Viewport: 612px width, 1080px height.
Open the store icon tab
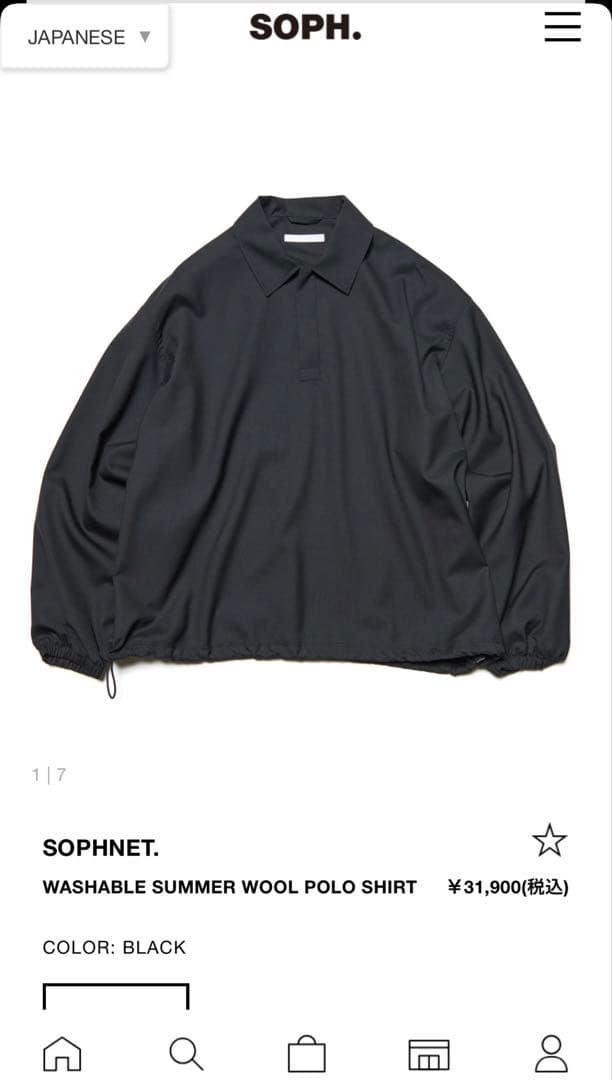[x=429, y=1054]
